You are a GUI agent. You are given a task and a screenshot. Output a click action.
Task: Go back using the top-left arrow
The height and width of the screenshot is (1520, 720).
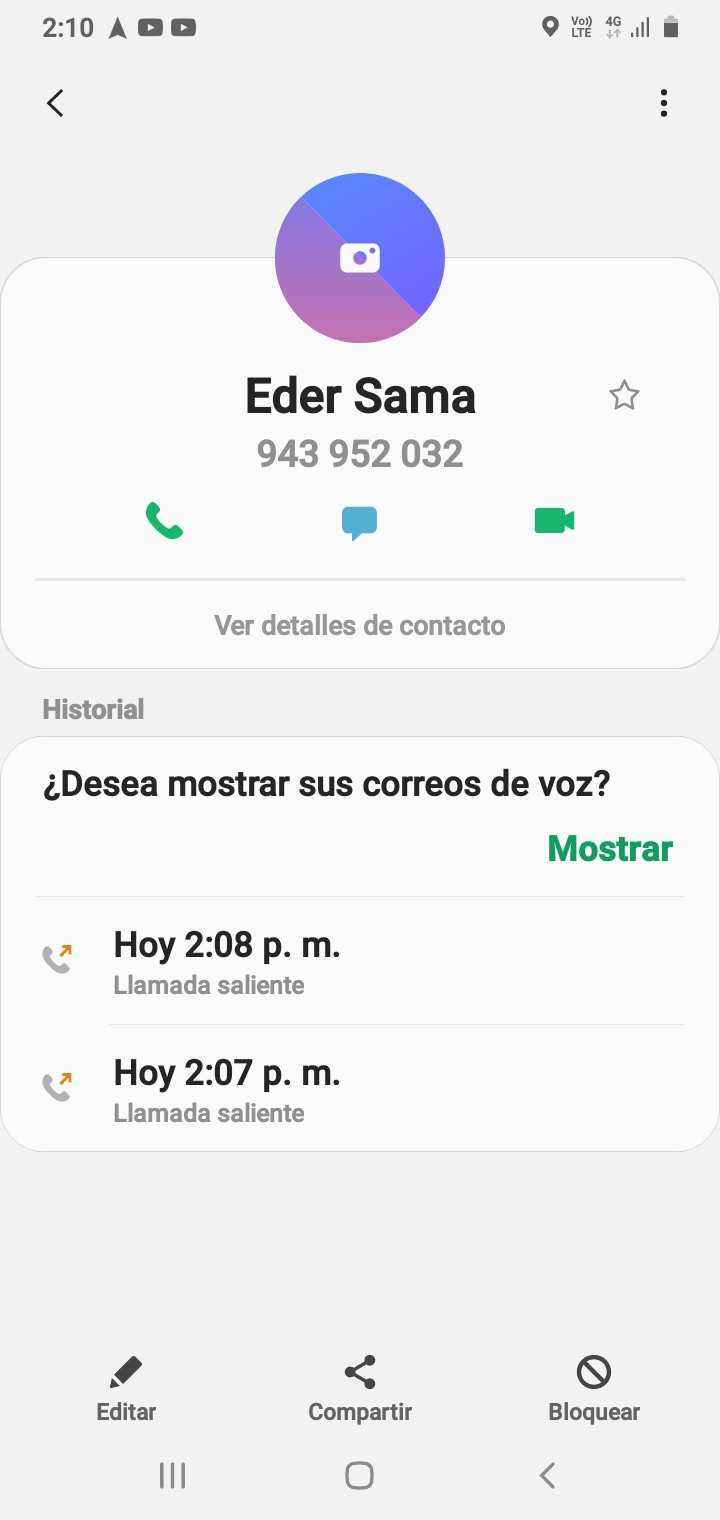point(55,103)
